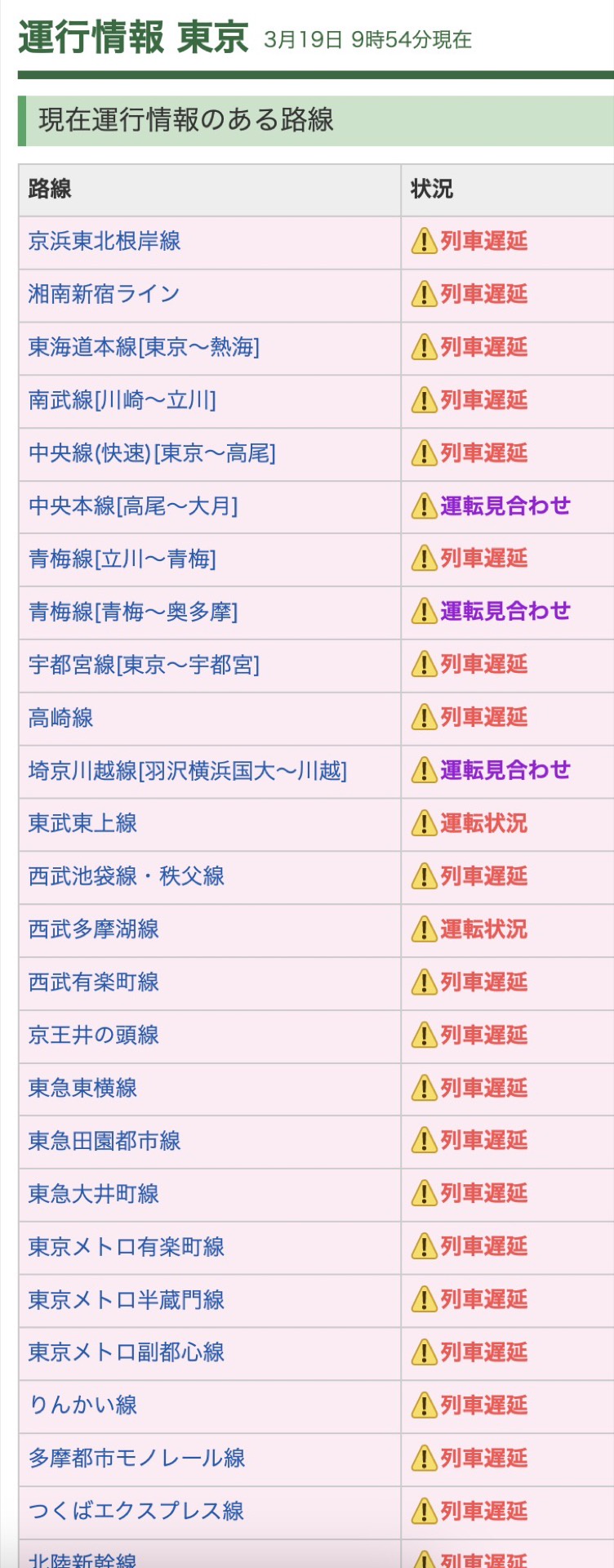This screenshot has width=614, height=1568.
Task: Open つくばエクスプレス線 line info
Action: tap(136, 1512)
